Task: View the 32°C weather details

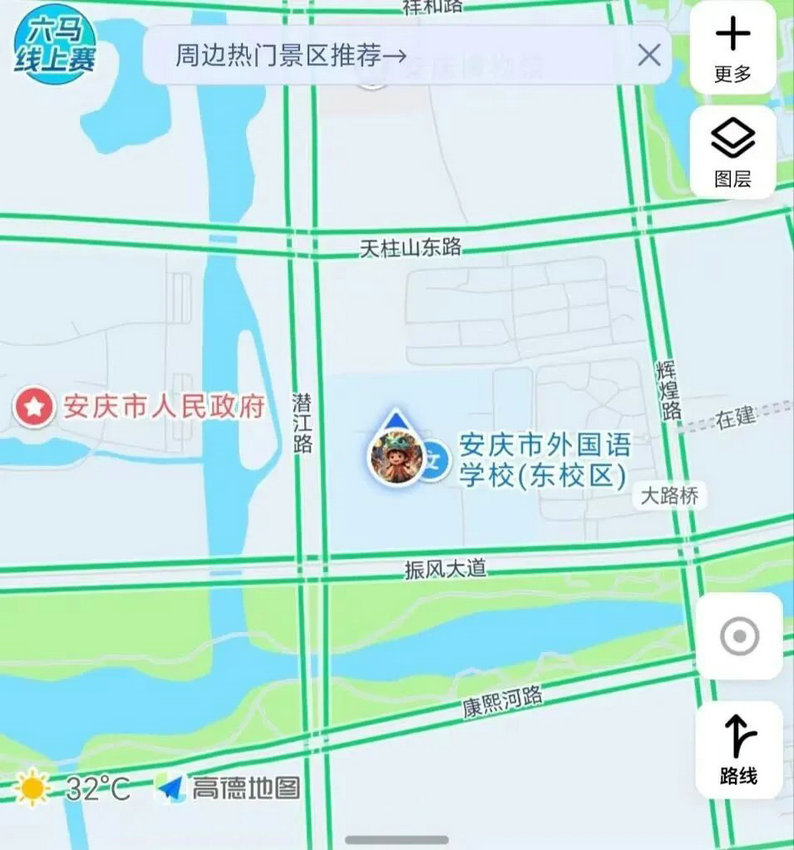Action: tap(75, 789)
